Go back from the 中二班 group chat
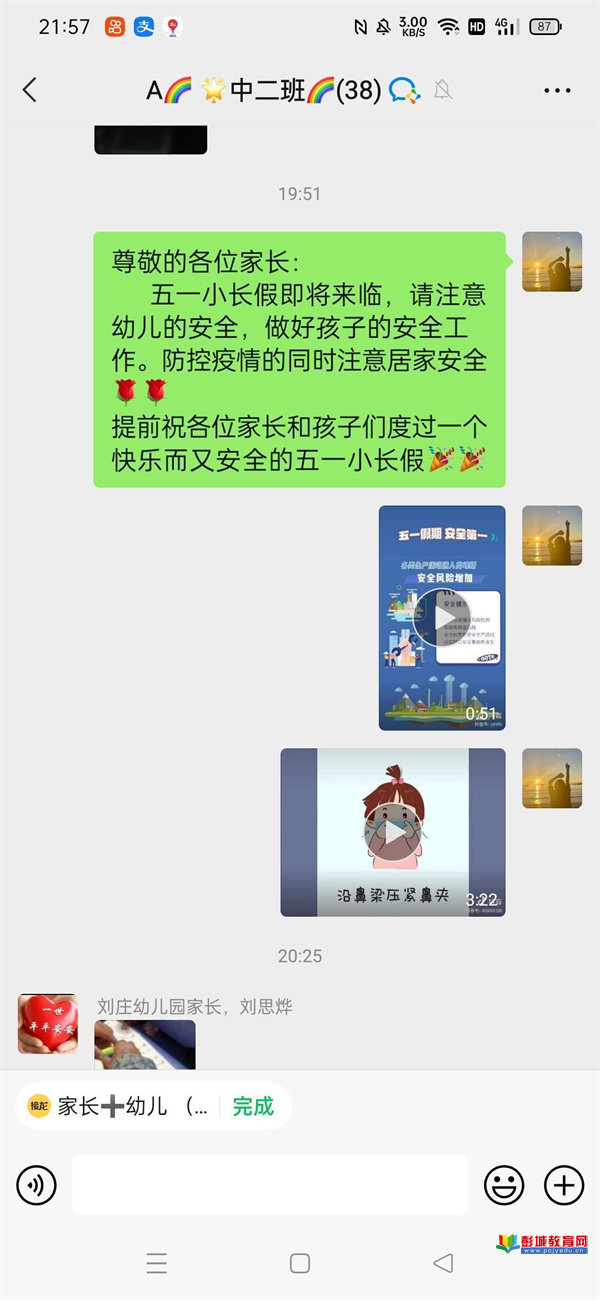The image size is (600, 1300). click(30, 90)
